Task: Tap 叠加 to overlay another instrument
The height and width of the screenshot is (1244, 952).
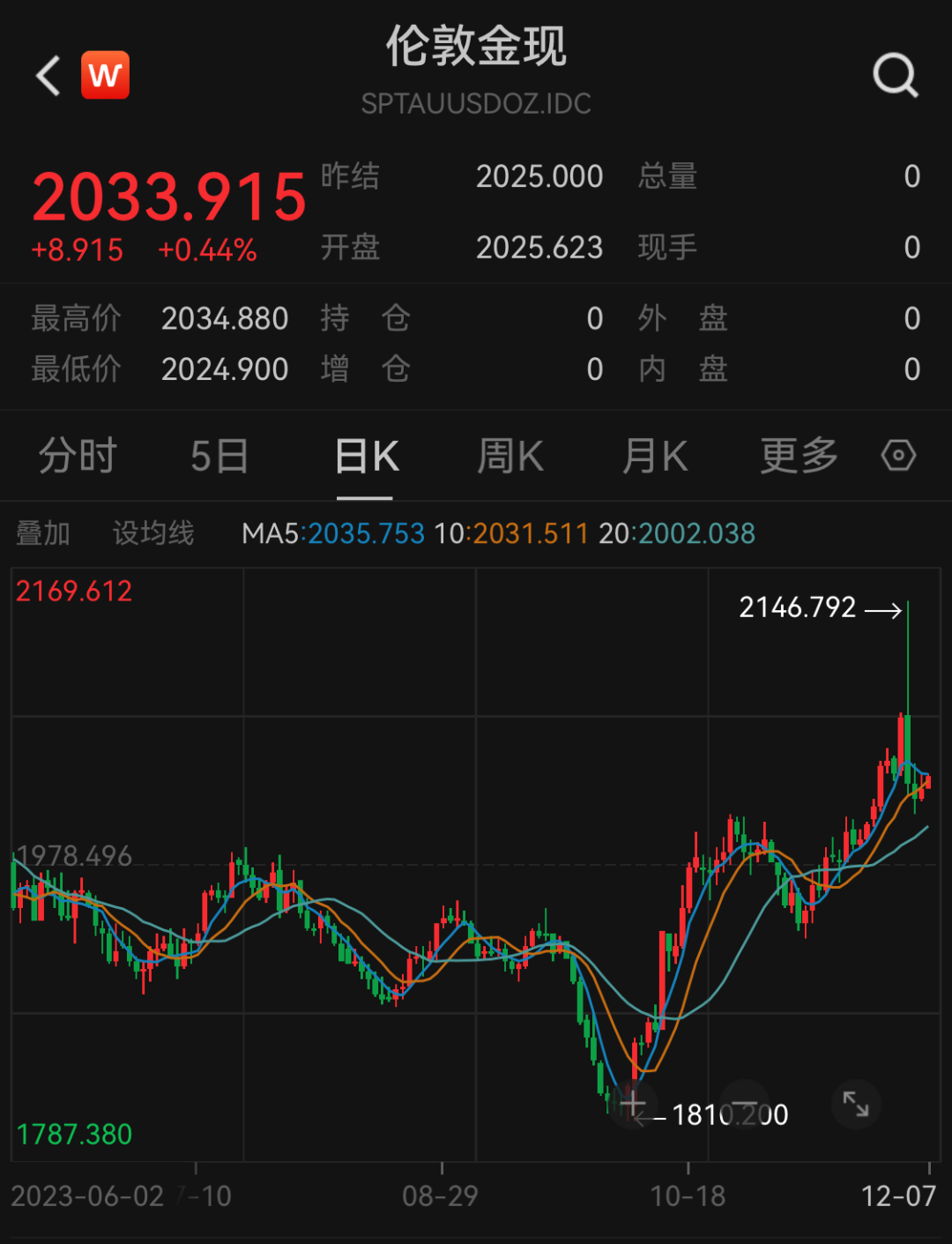Action: [x=43, y=533]
